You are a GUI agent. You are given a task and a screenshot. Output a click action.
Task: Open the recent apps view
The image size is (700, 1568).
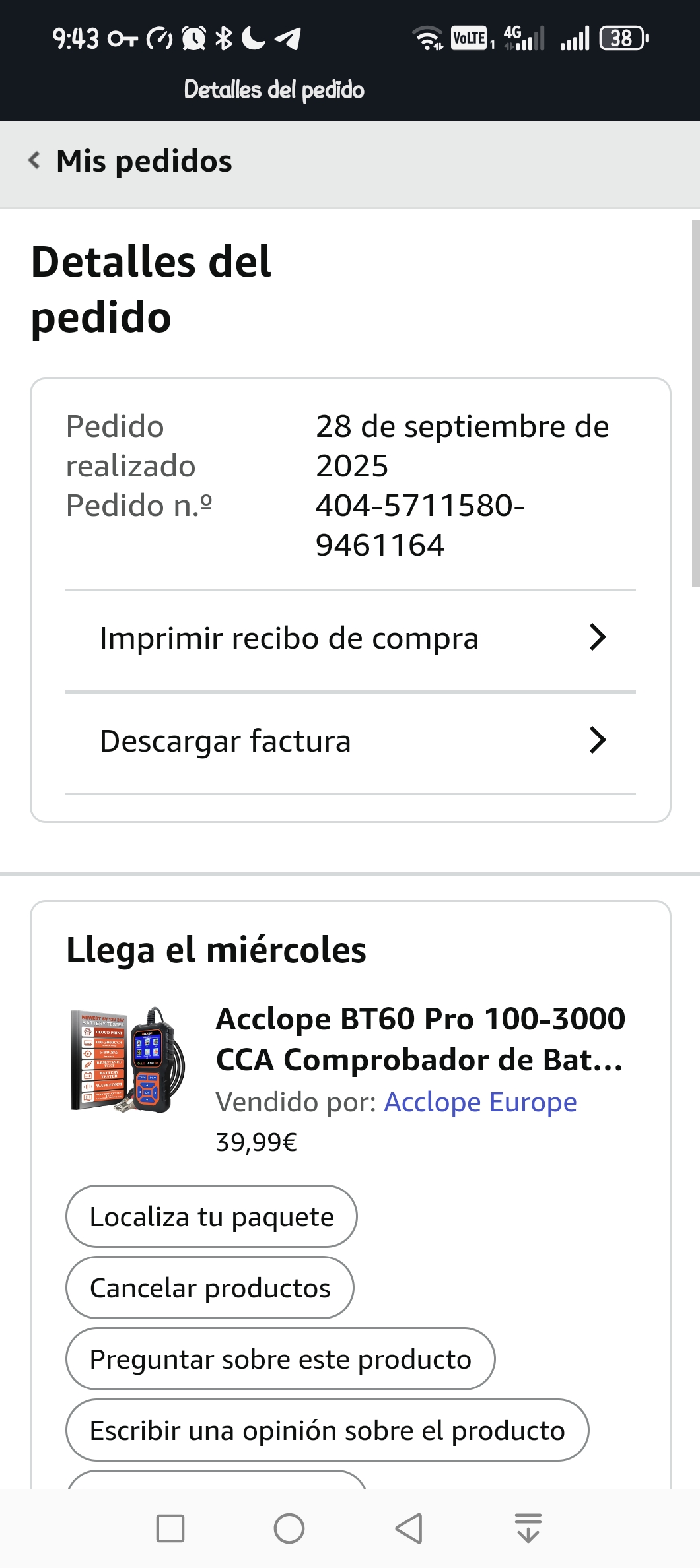point(170,1528)
